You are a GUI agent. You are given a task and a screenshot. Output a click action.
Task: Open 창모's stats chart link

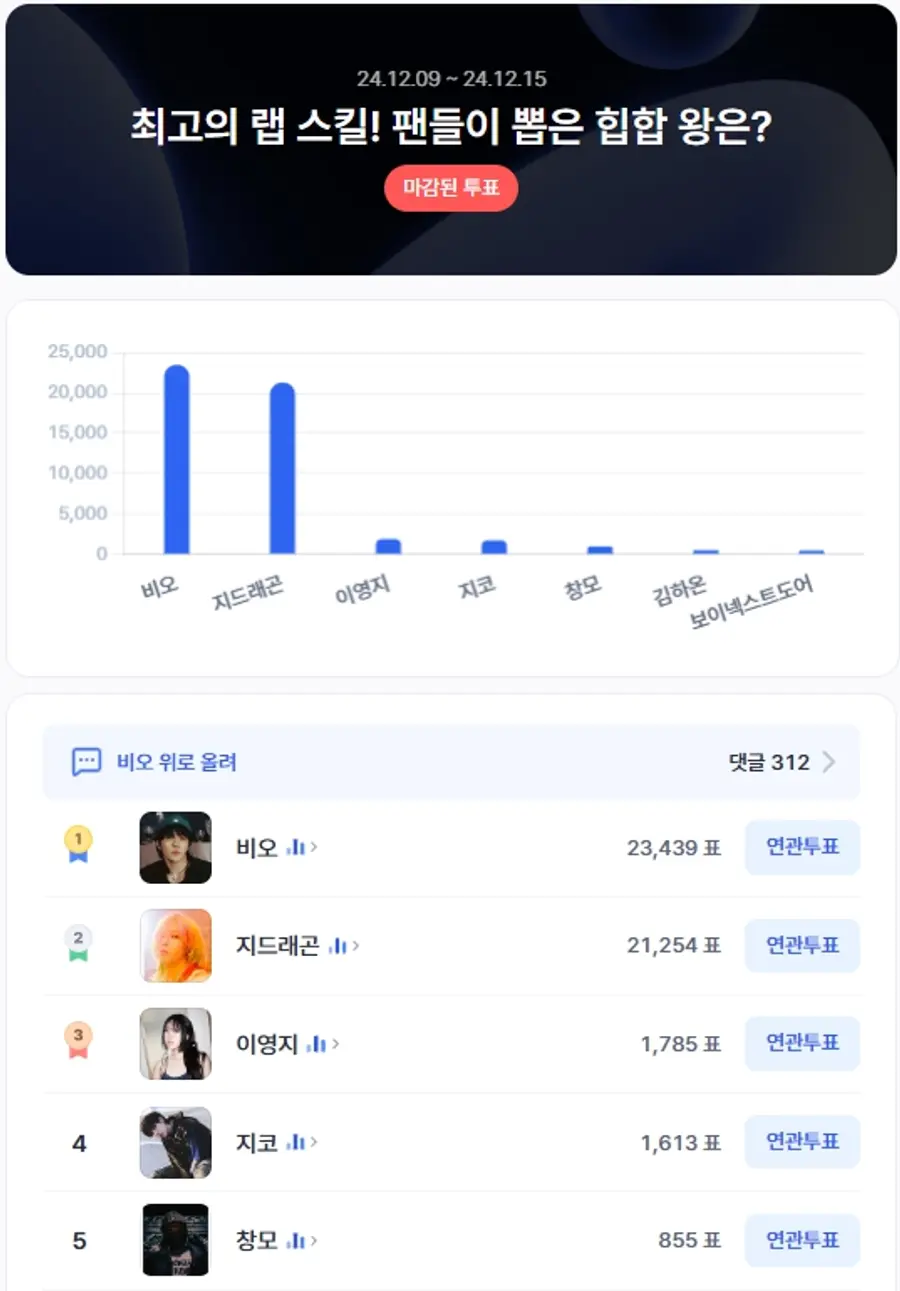300,1240
